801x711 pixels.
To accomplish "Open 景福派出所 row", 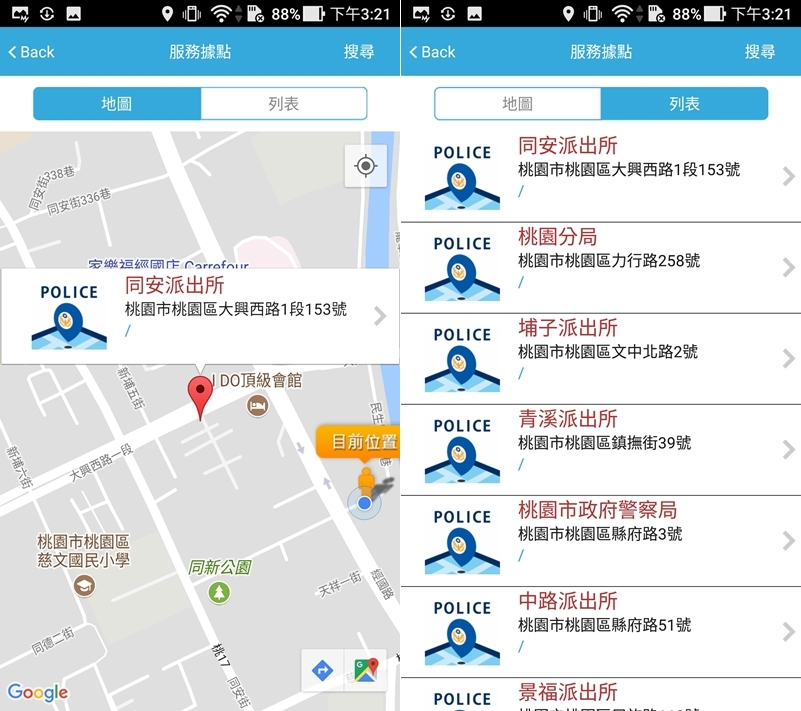I will pos(600,695).
